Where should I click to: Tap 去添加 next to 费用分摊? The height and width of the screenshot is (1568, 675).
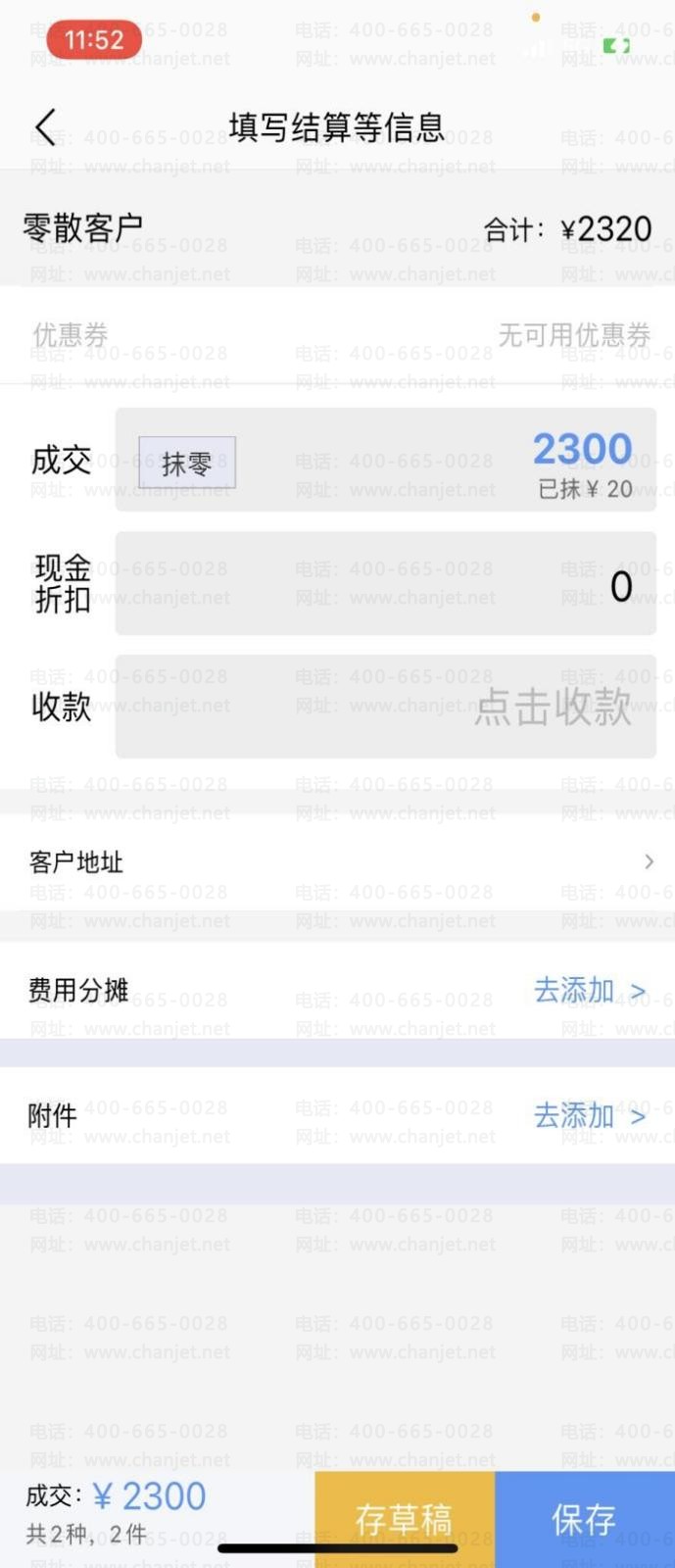(588, 991)
